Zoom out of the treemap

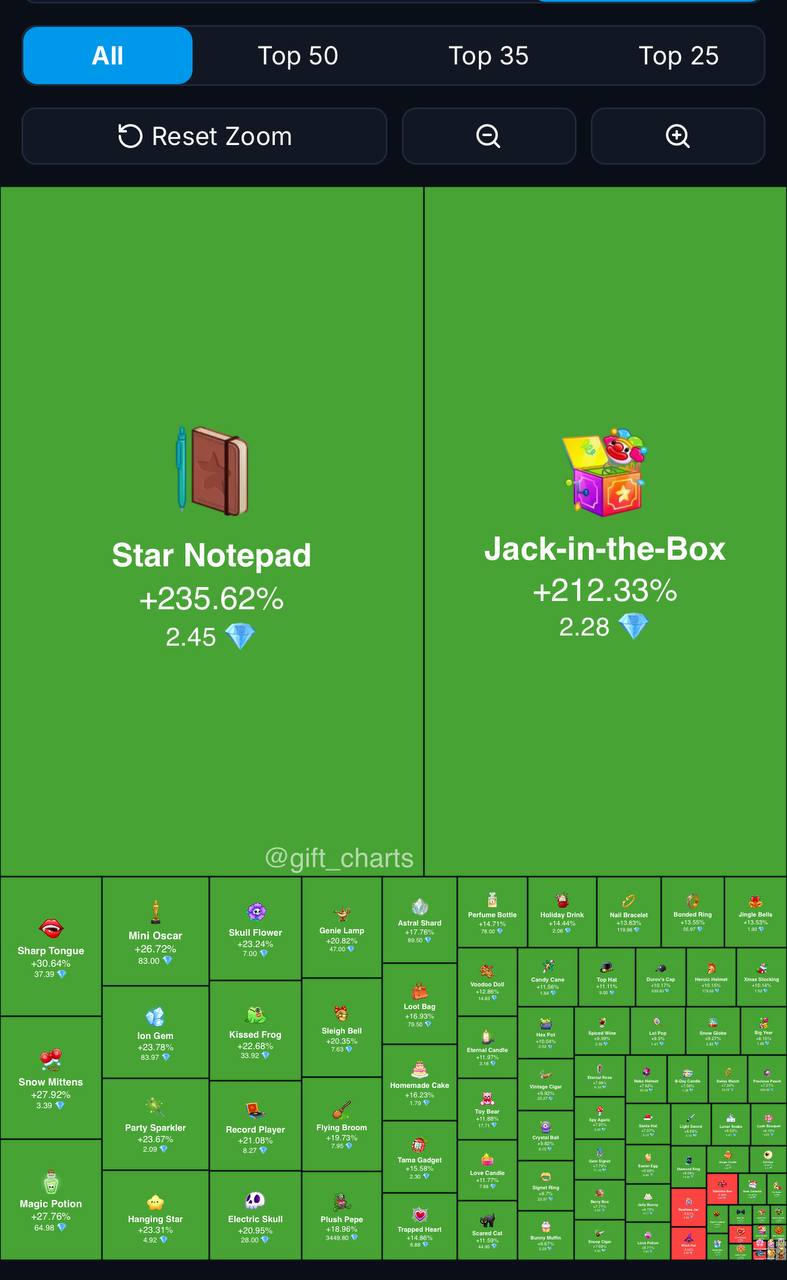pos(488,136)
